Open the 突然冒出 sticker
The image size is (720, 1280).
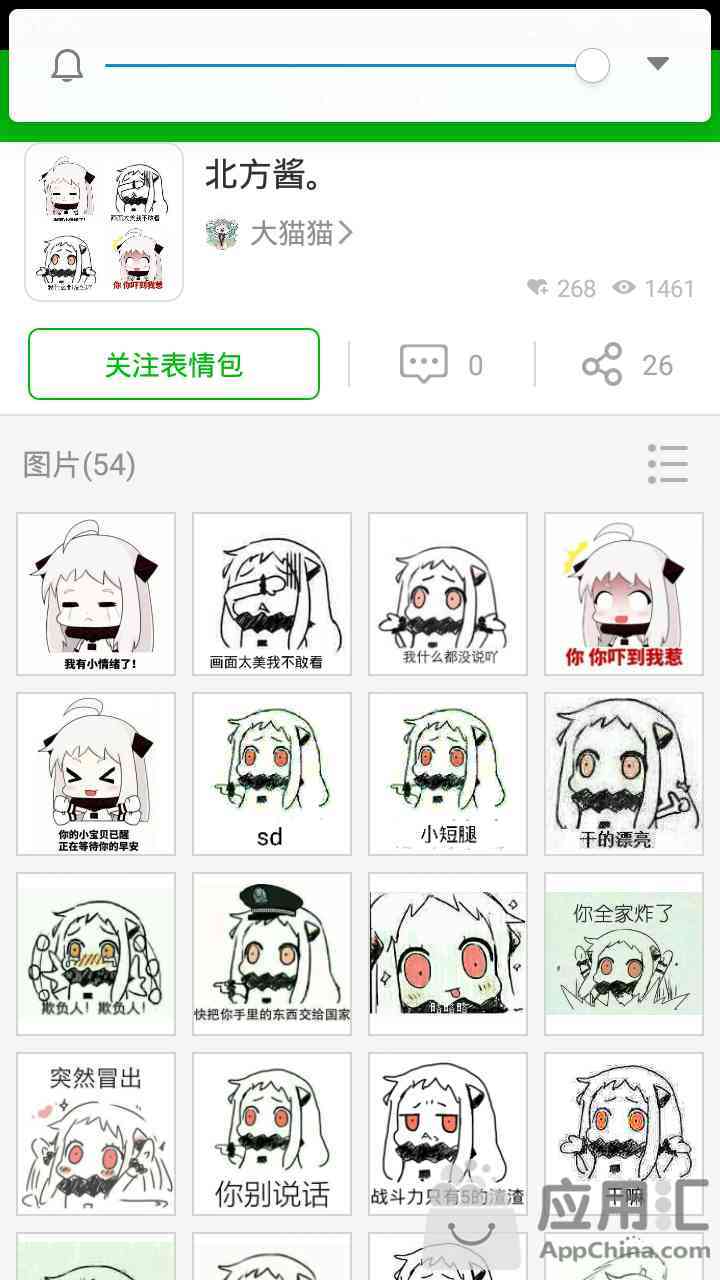[96, 1133]
